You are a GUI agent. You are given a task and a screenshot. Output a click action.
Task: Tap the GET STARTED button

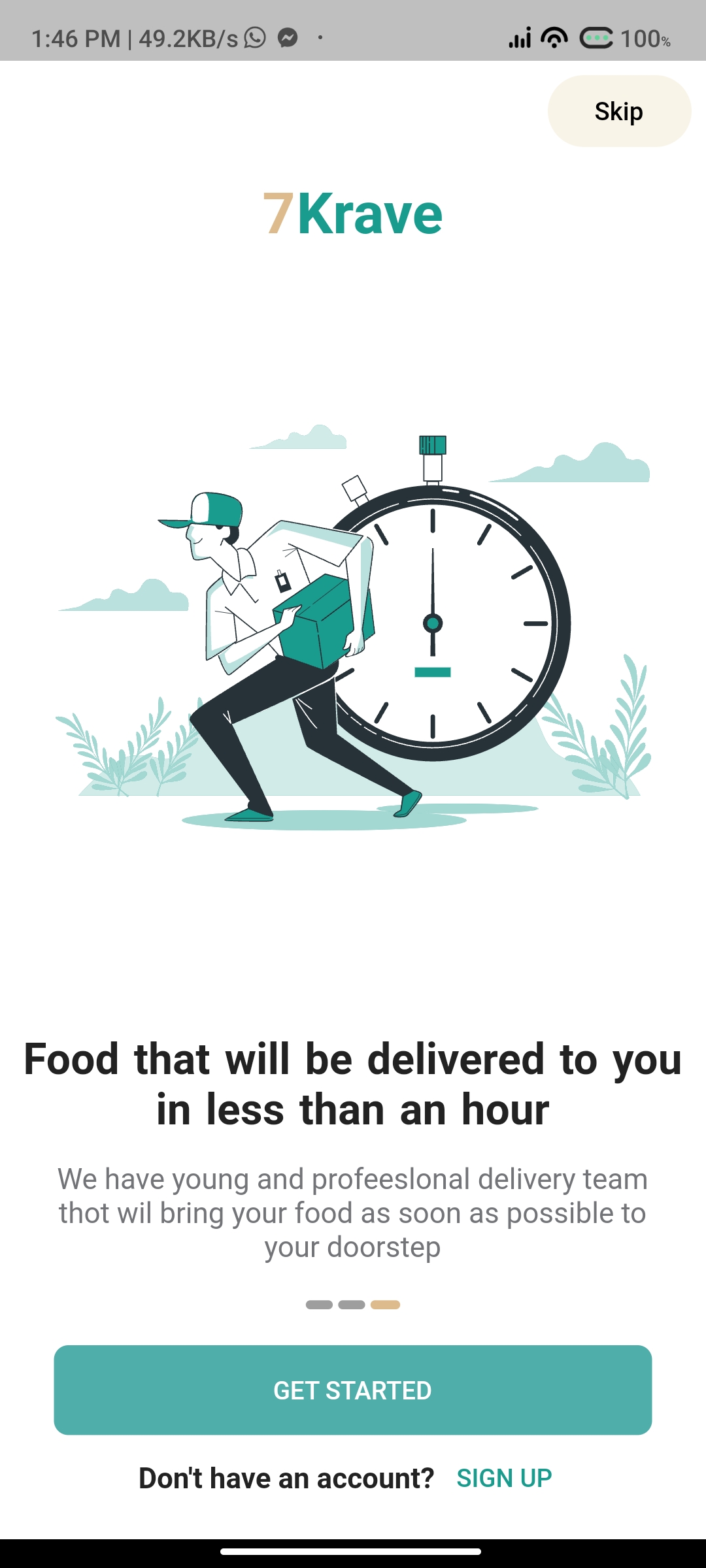tap(352, 1390)
